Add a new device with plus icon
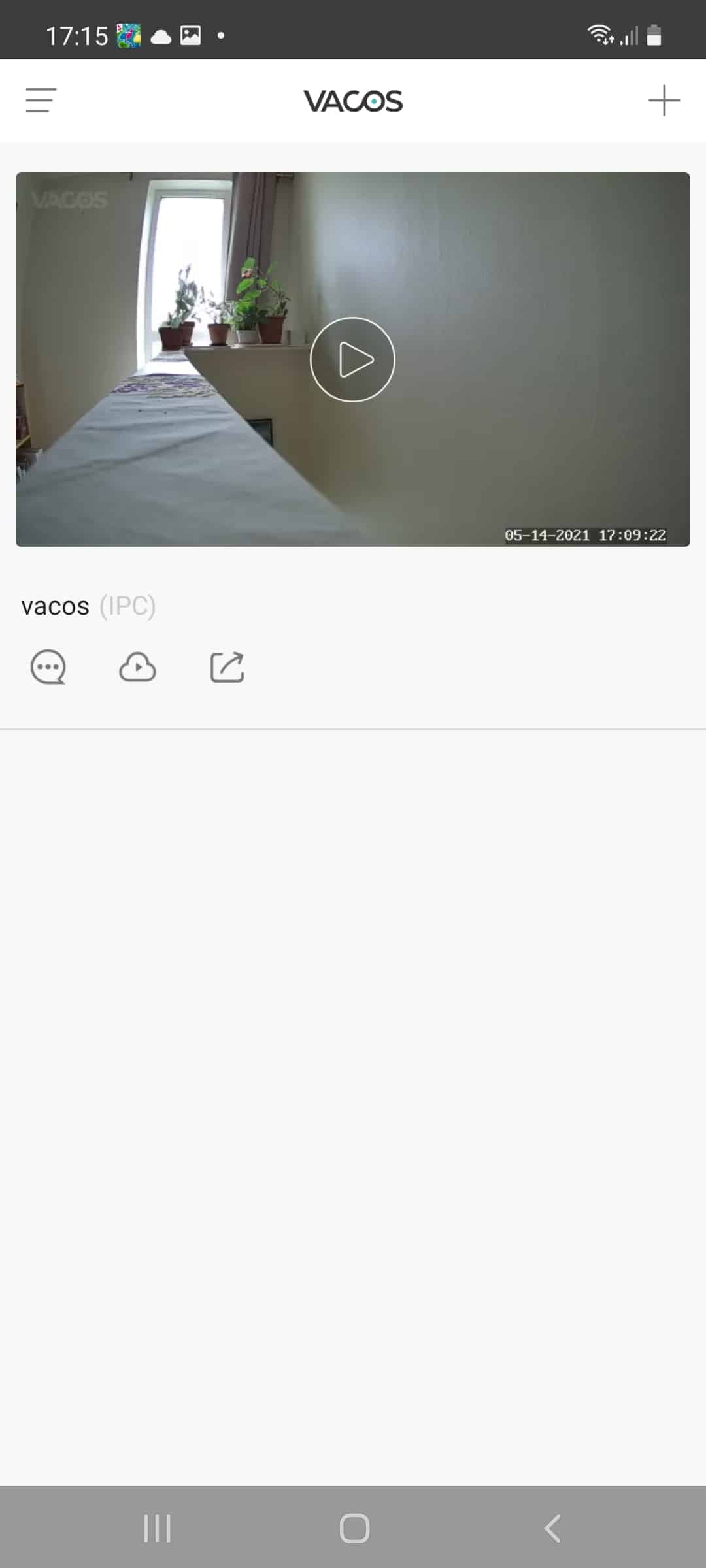The height and width of the screenshot is (1568, 706). pos(664,101)
